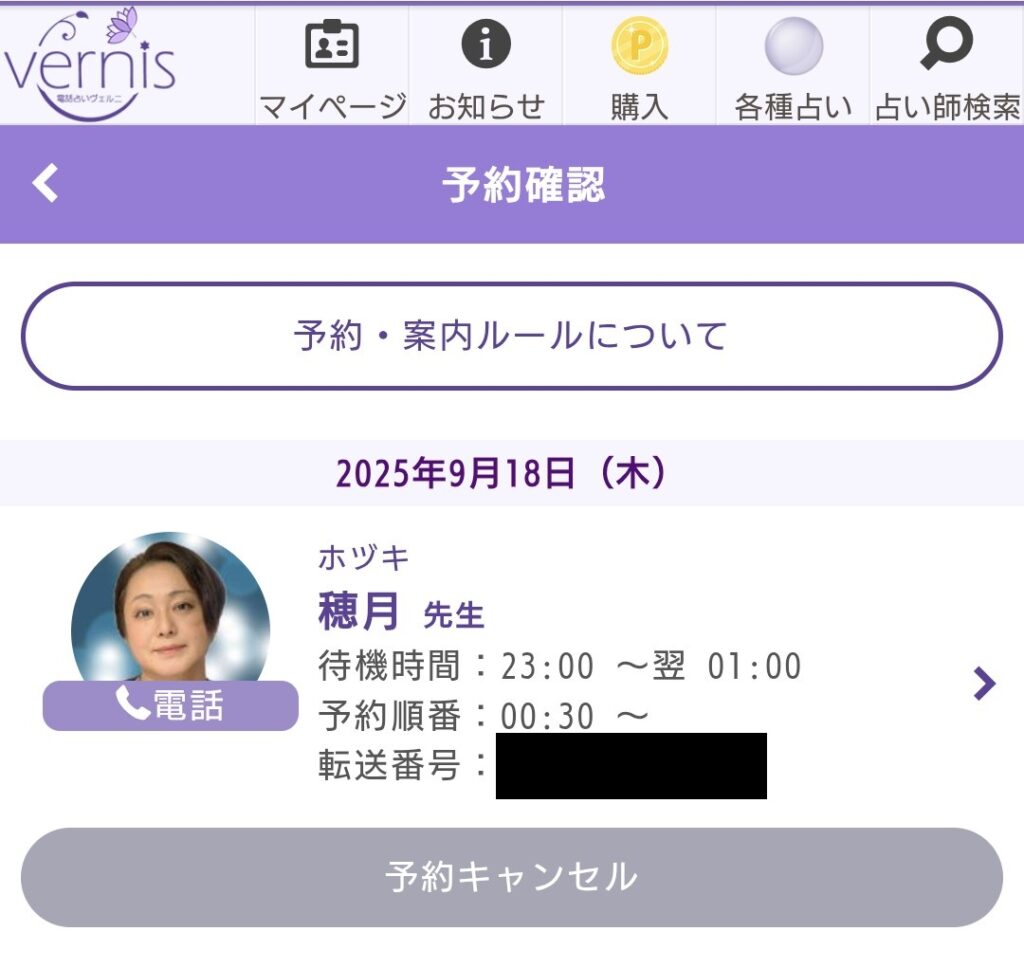Open マイページ in the top menu
1024x968 pixels.
(x=332, y=66)
